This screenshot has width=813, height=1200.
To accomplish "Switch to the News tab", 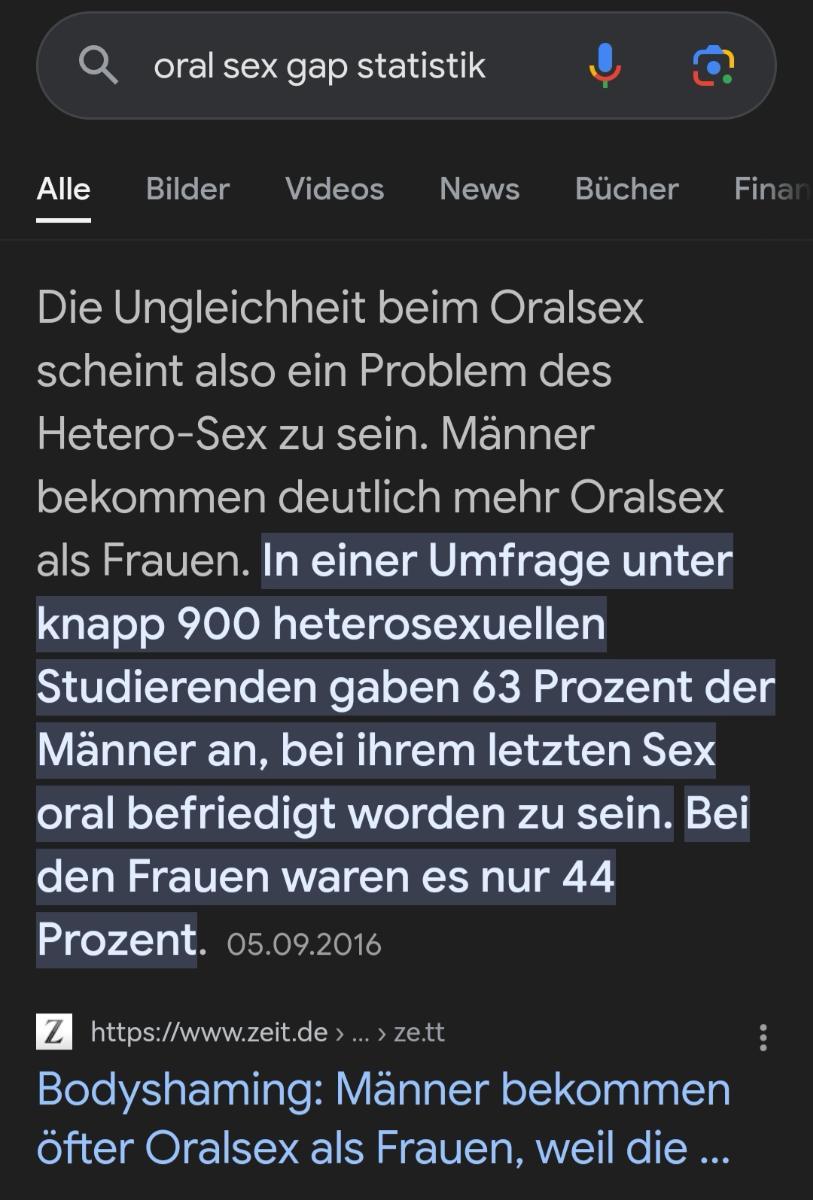I will click(479, 188).
